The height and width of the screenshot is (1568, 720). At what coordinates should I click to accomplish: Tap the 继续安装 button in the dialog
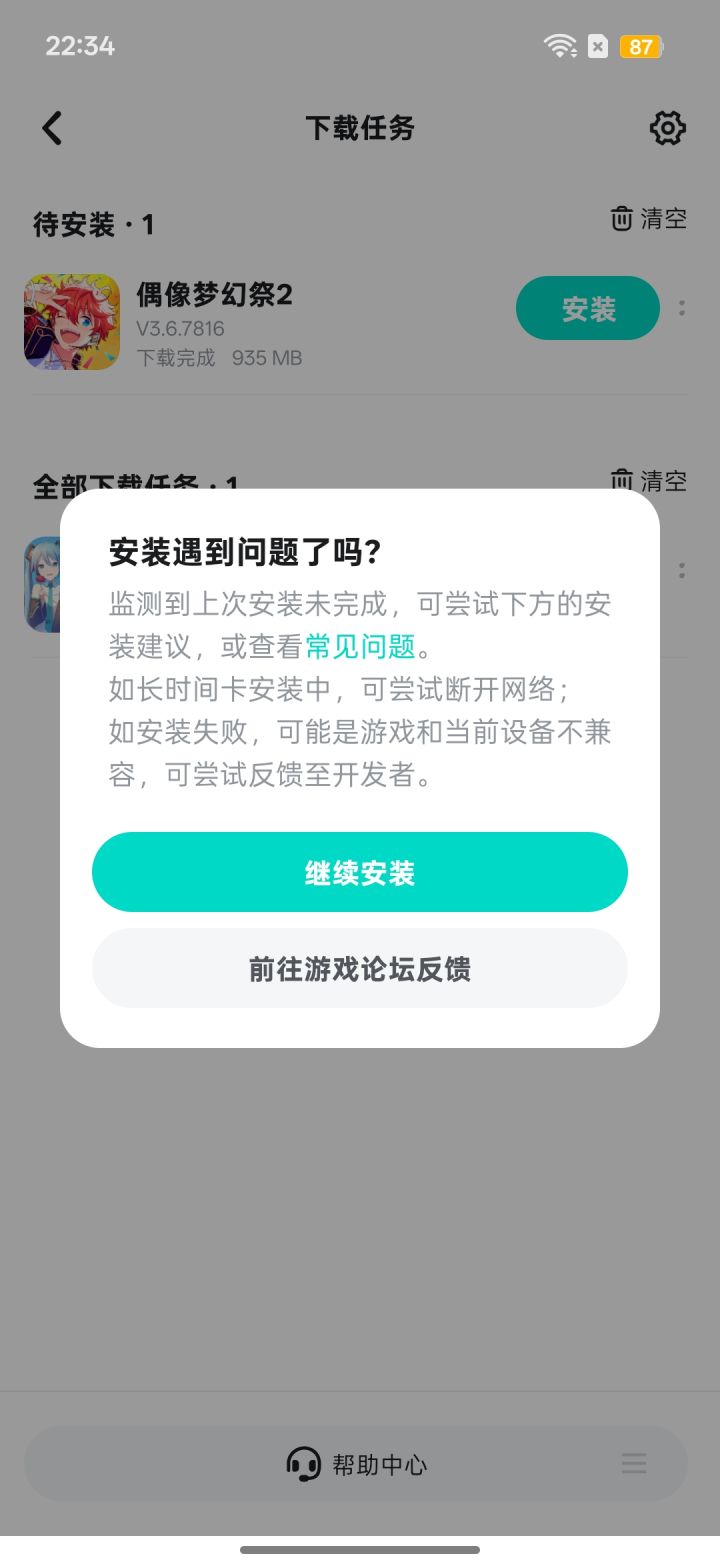[x=360, y=871]
